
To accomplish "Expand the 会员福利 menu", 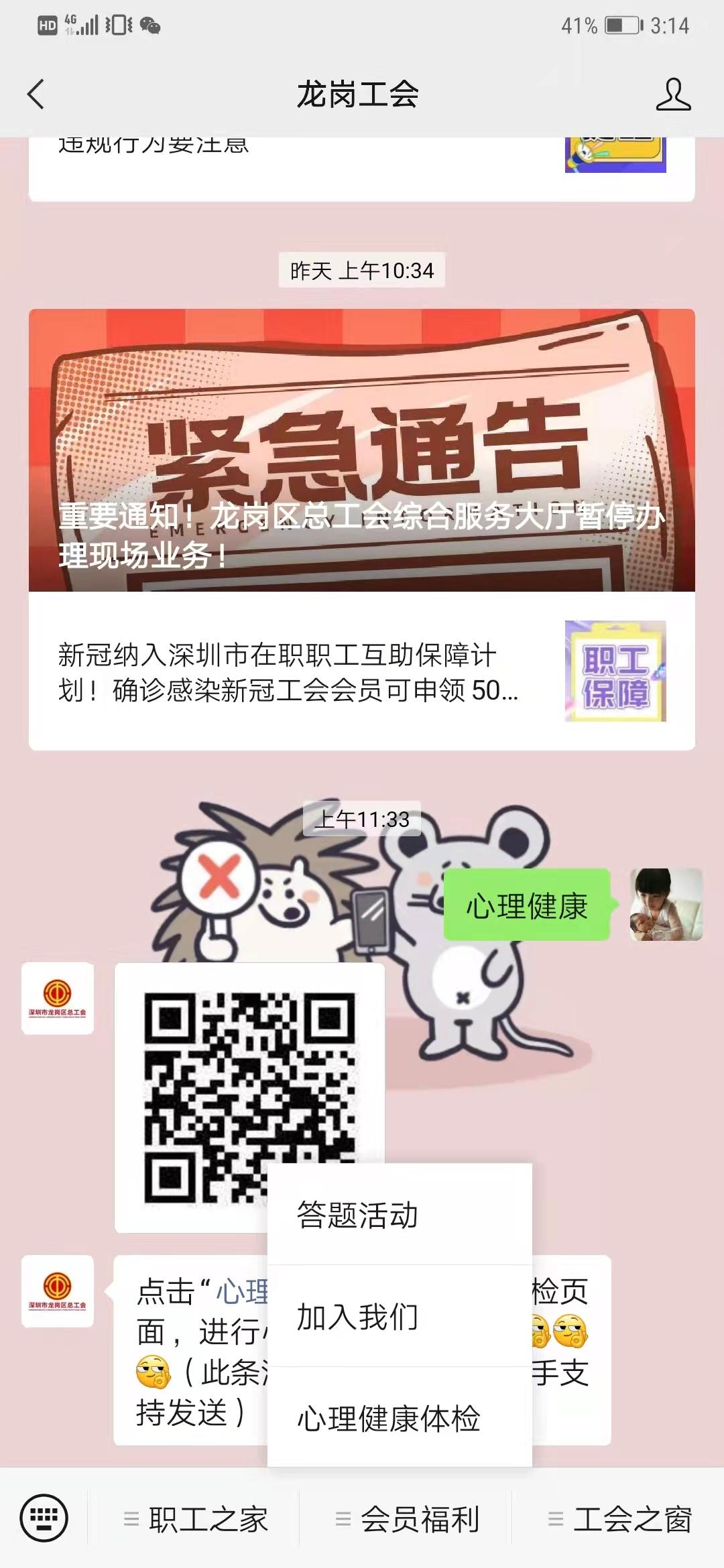I will coord(408,1519).
